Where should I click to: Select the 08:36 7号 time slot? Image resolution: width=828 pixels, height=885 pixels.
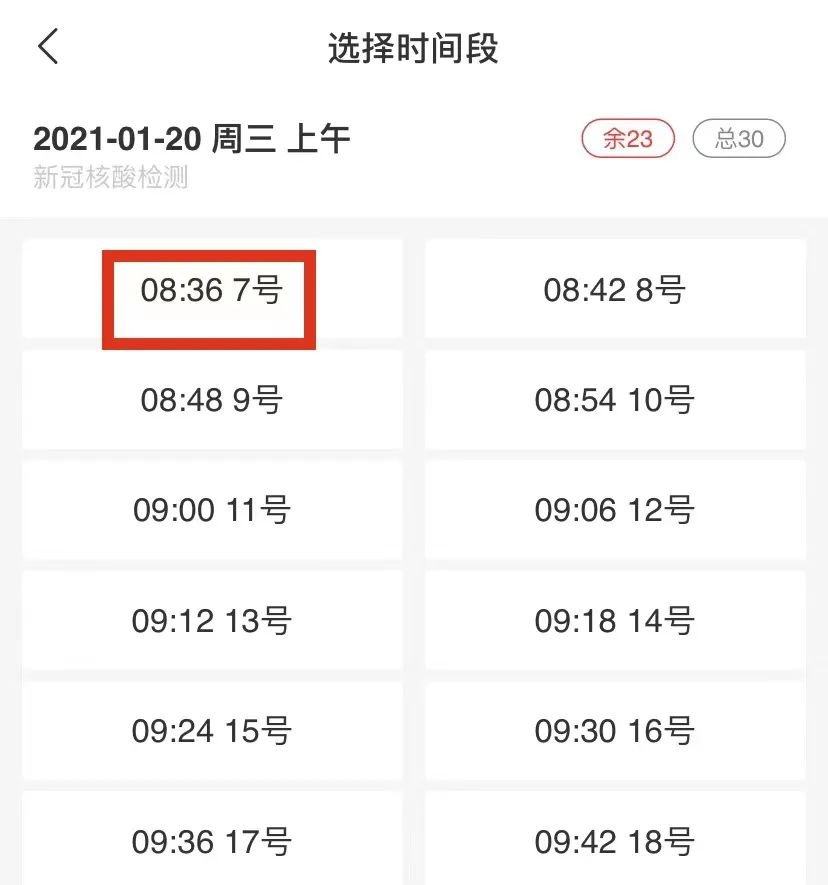point(212,291)
